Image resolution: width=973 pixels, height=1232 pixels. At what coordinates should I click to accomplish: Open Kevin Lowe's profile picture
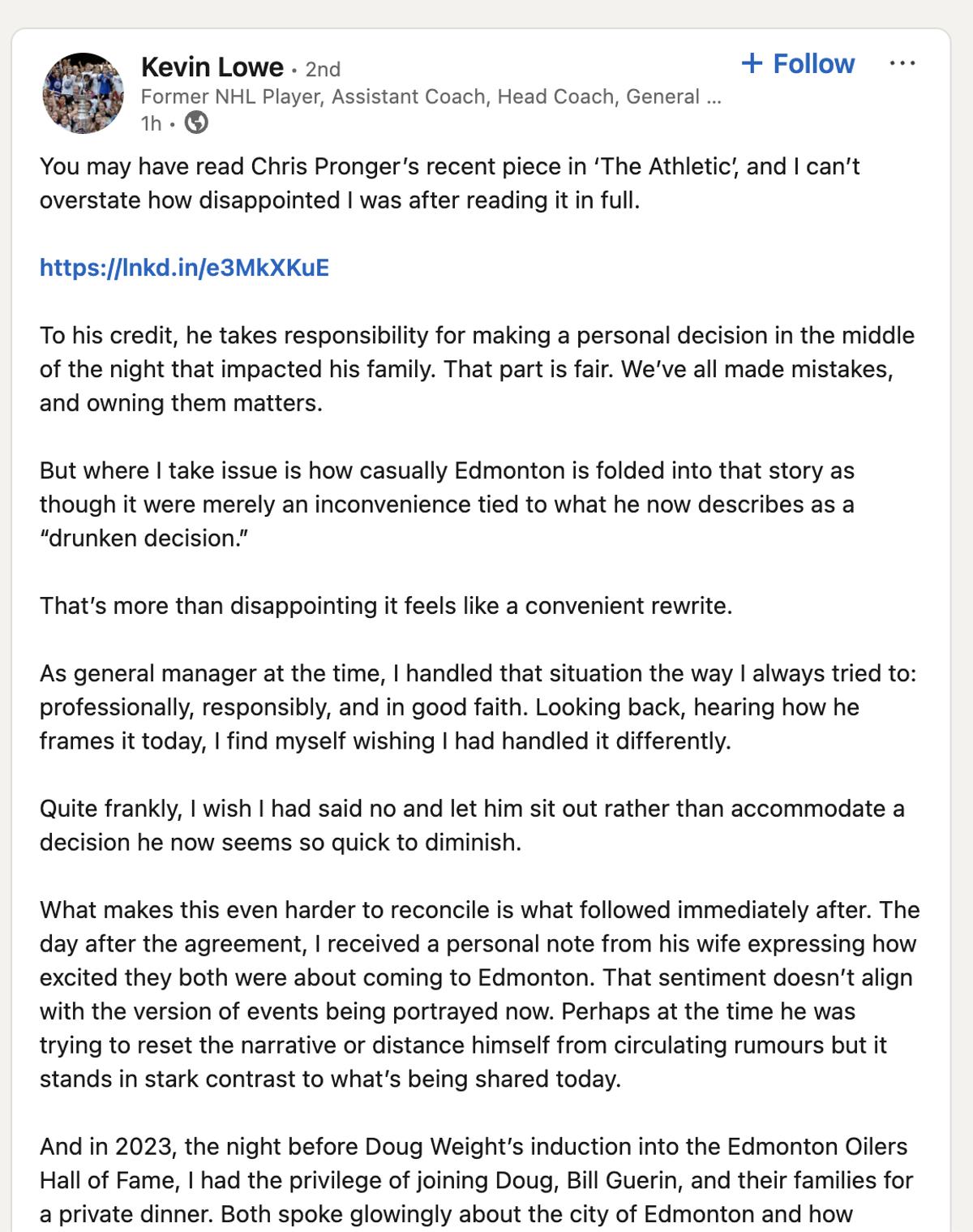83,93
